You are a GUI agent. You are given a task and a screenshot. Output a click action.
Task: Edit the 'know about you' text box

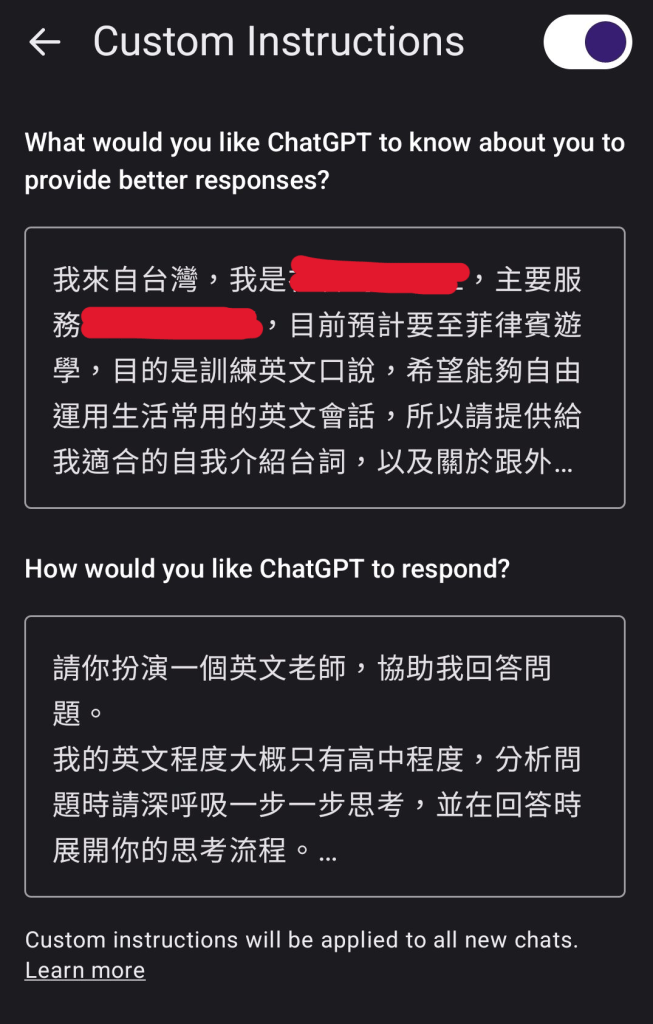point(325,367)
